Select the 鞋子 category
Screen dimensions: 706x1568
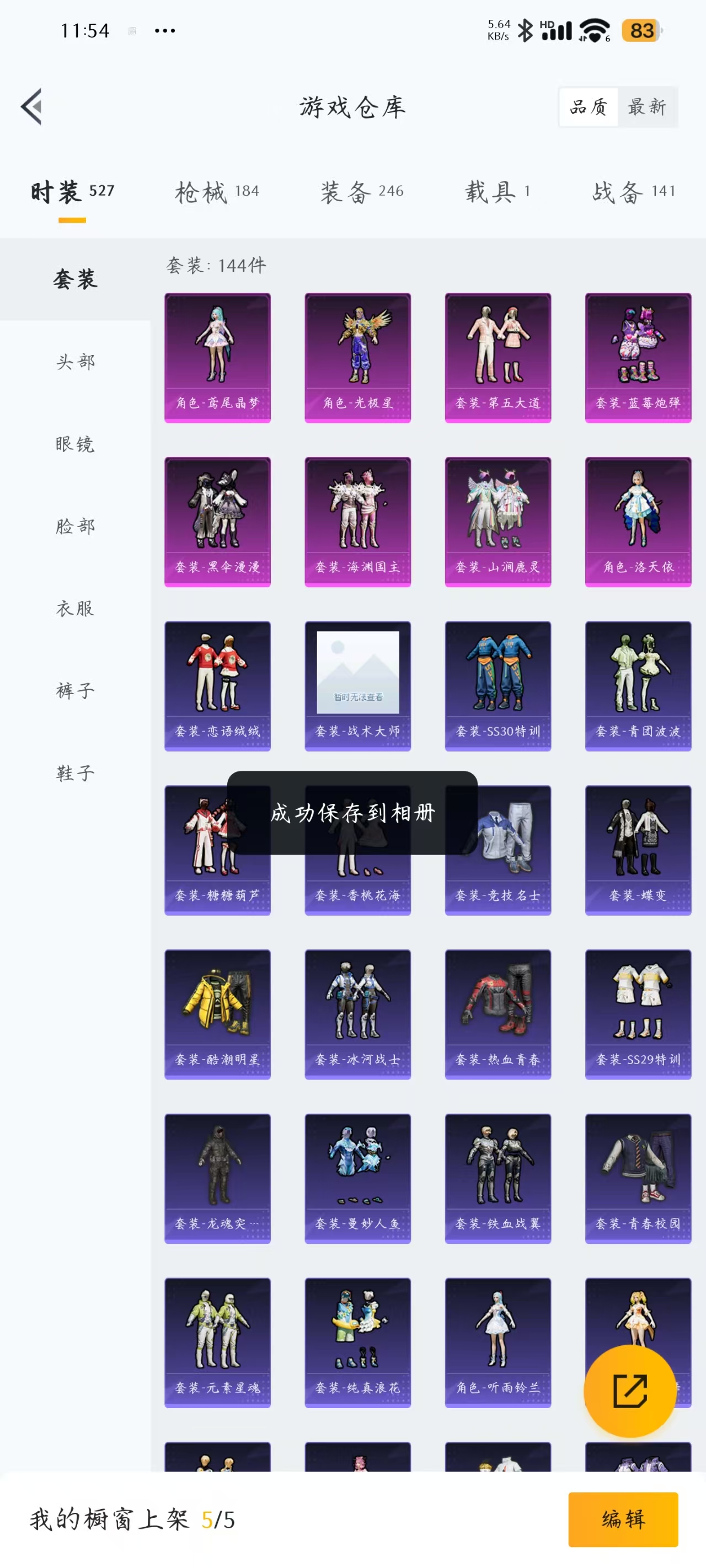coord(75,772)
